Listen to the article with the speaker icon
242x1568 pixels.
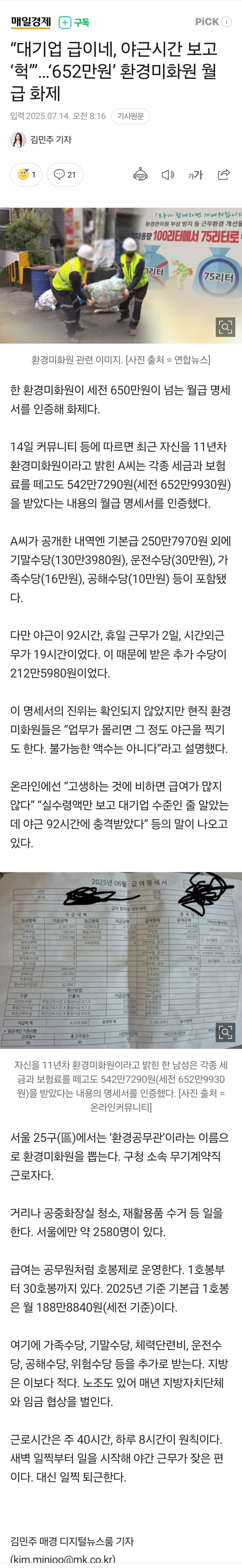(168, 175)
